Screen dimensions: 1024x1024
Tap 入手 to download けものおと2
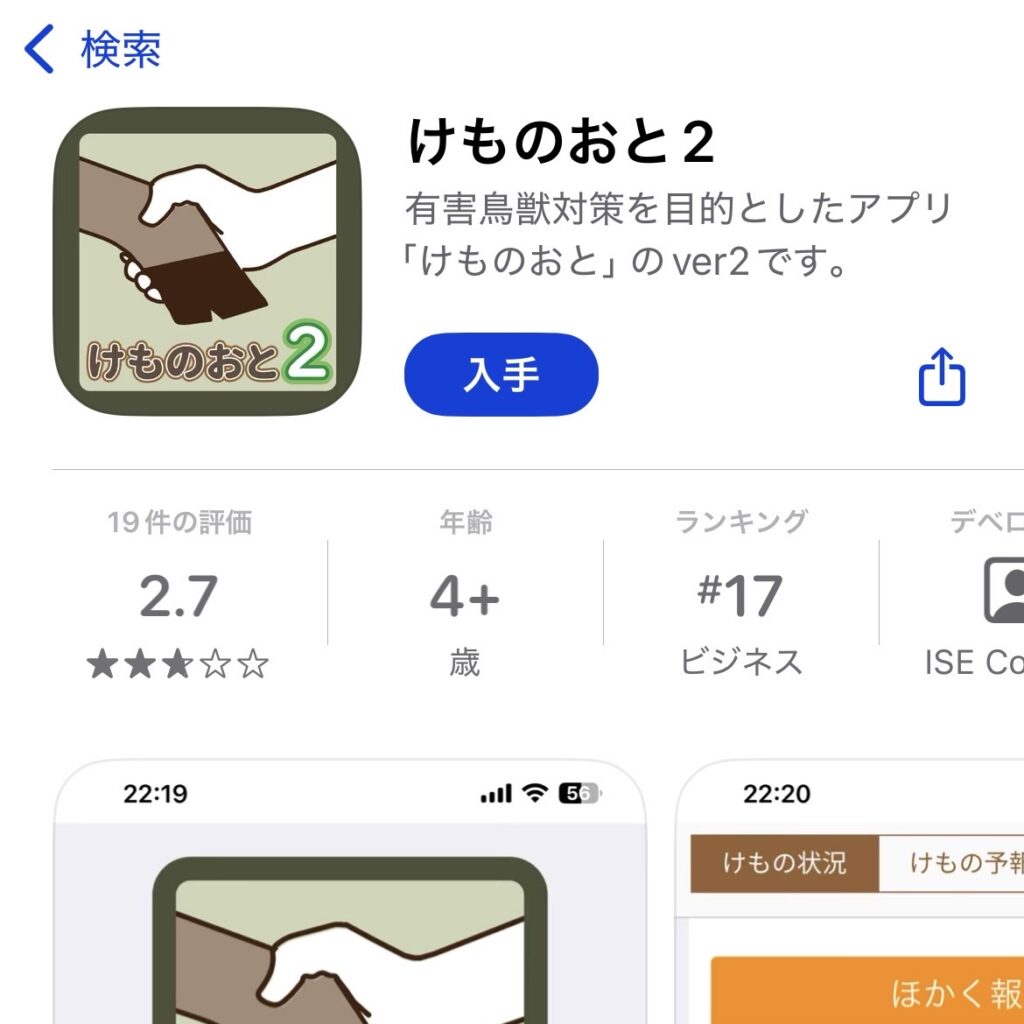click(x=501, y=375)
